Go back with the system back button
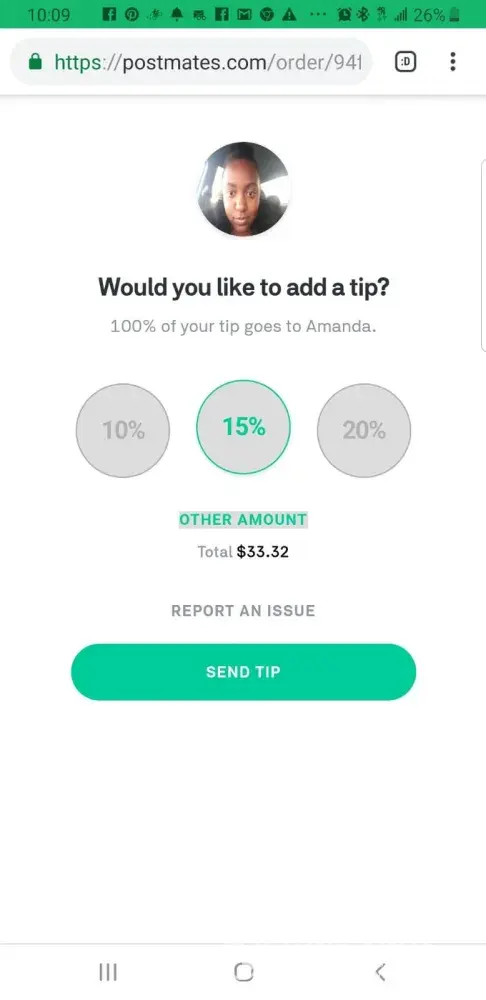 pos(380,972)
